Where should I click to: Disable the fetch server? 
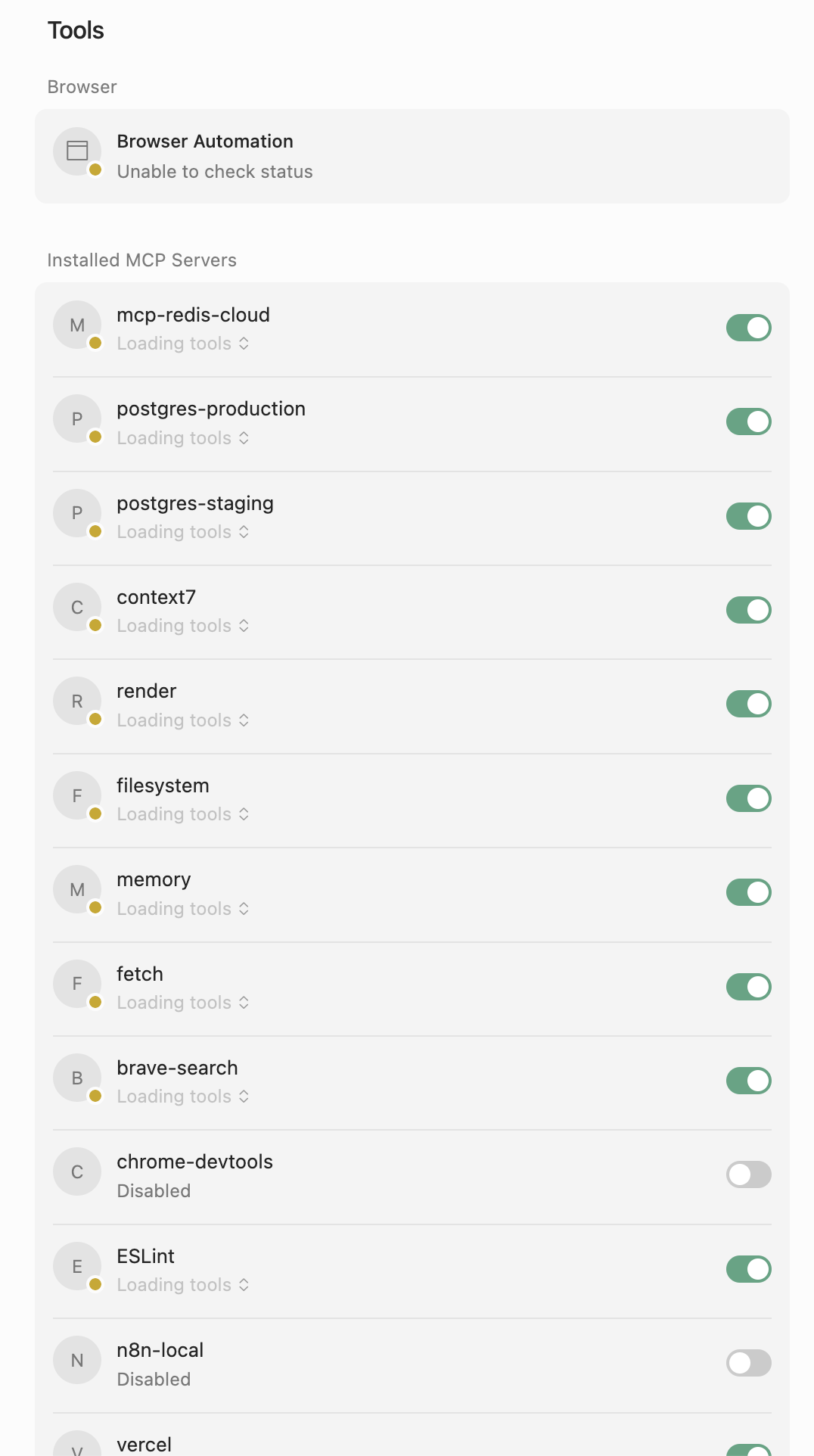pos(748,987)
